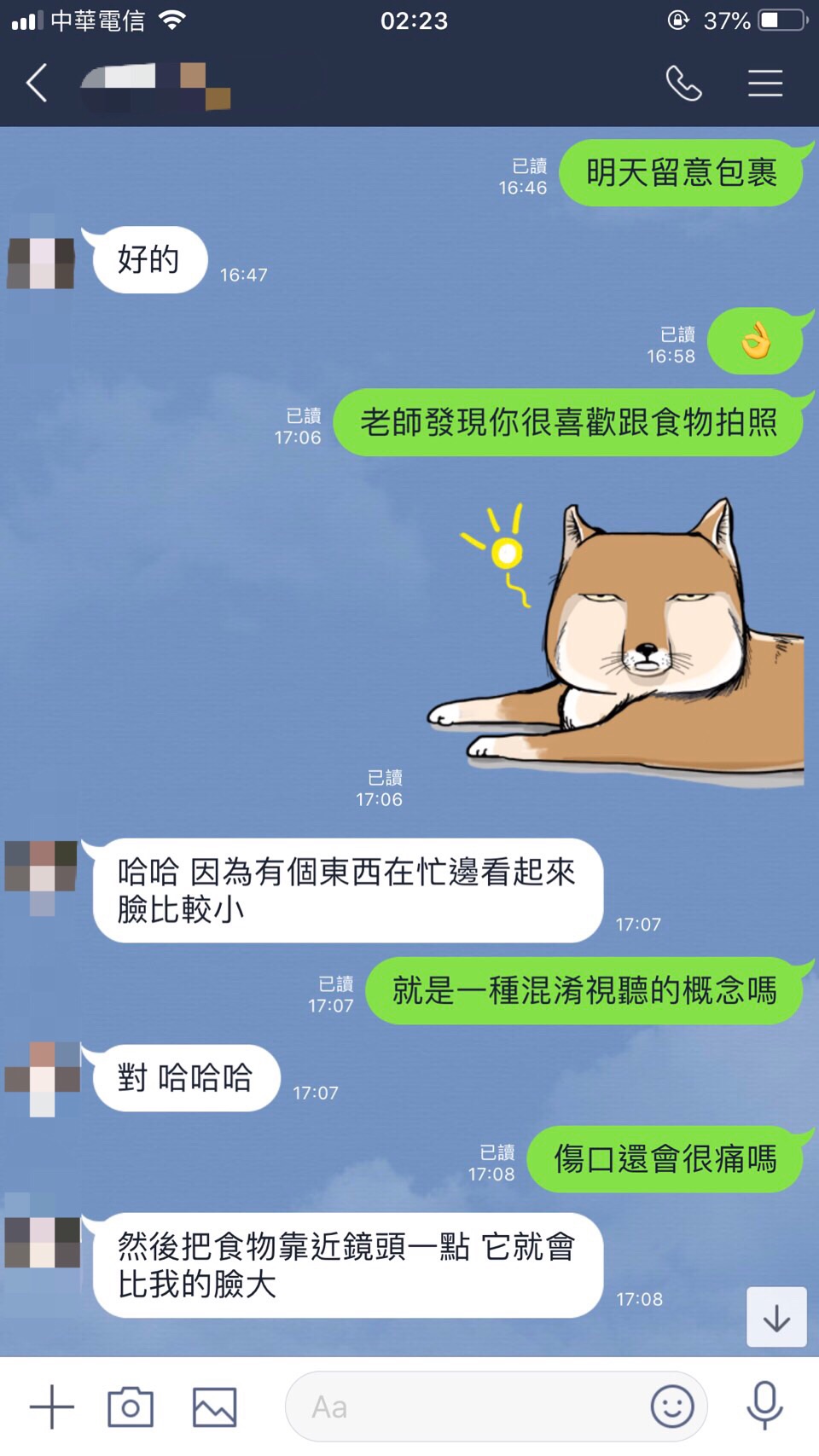Focus the Aa message input field
This screenshot has width=819, height=1456.
[x=469, y=1407]
